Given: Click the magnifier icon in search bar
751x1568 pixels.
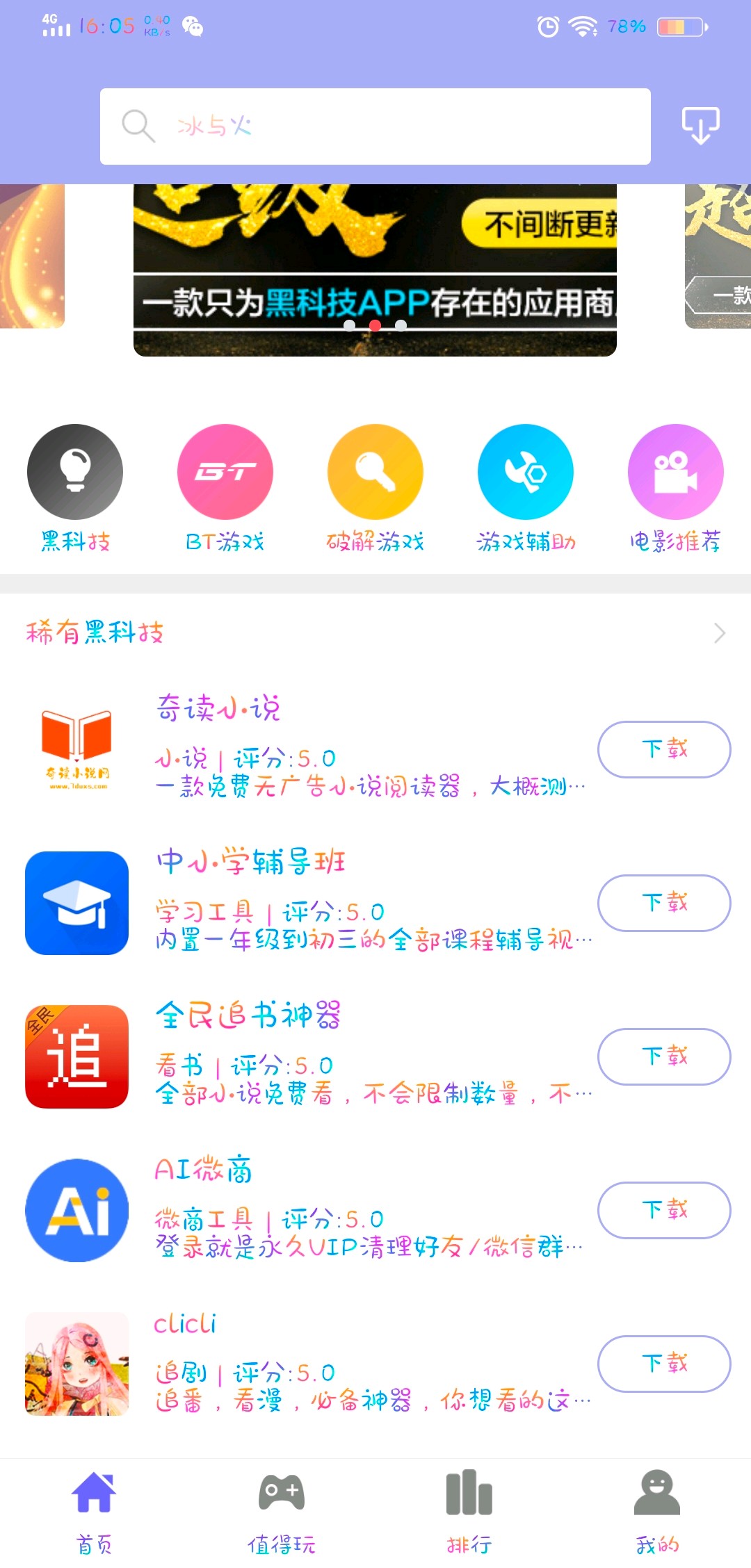Looking at the screenshot, I should click(138, 126).
